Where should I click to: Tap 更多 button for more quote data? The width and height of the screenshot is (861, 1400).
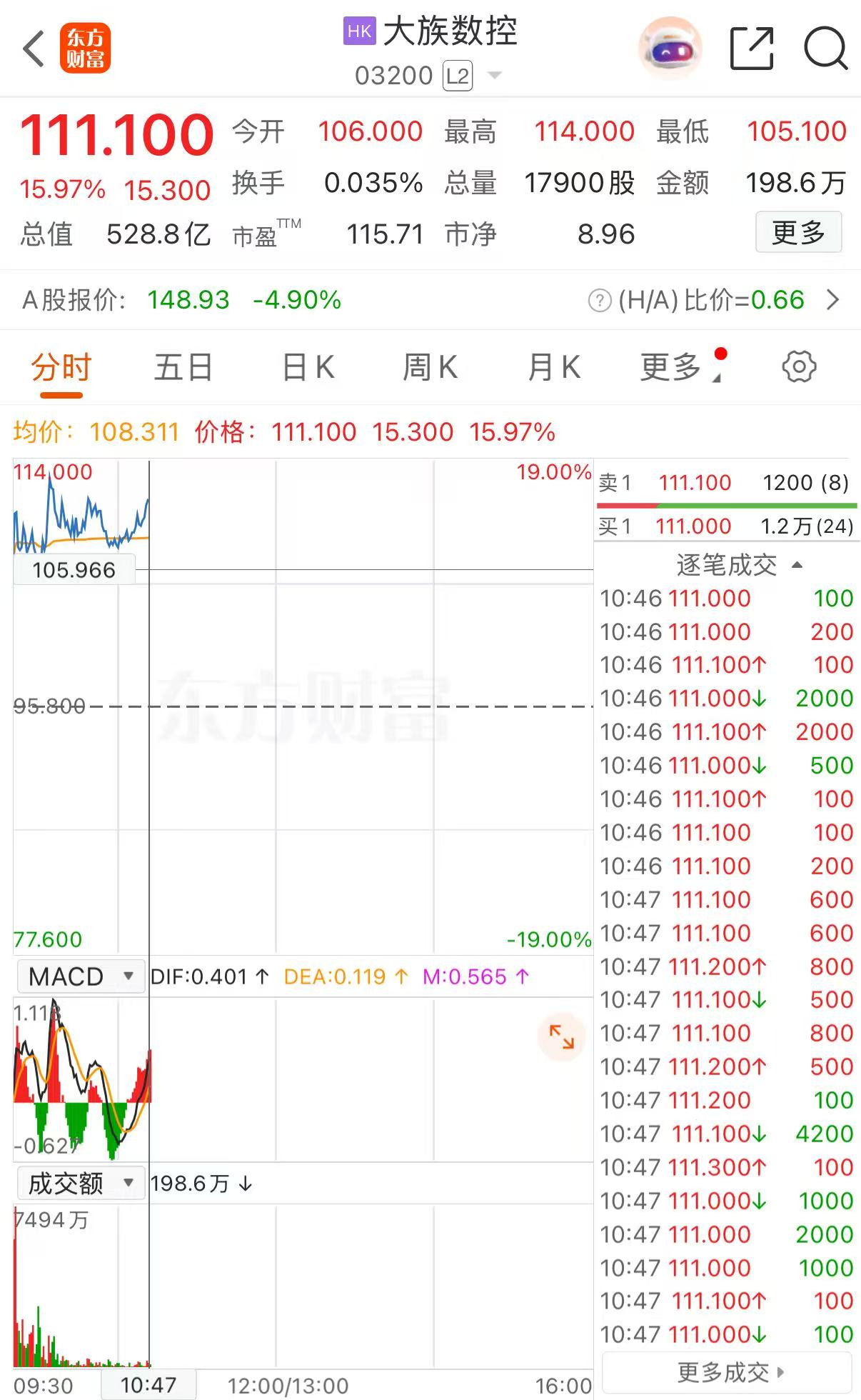coord(798,232)
